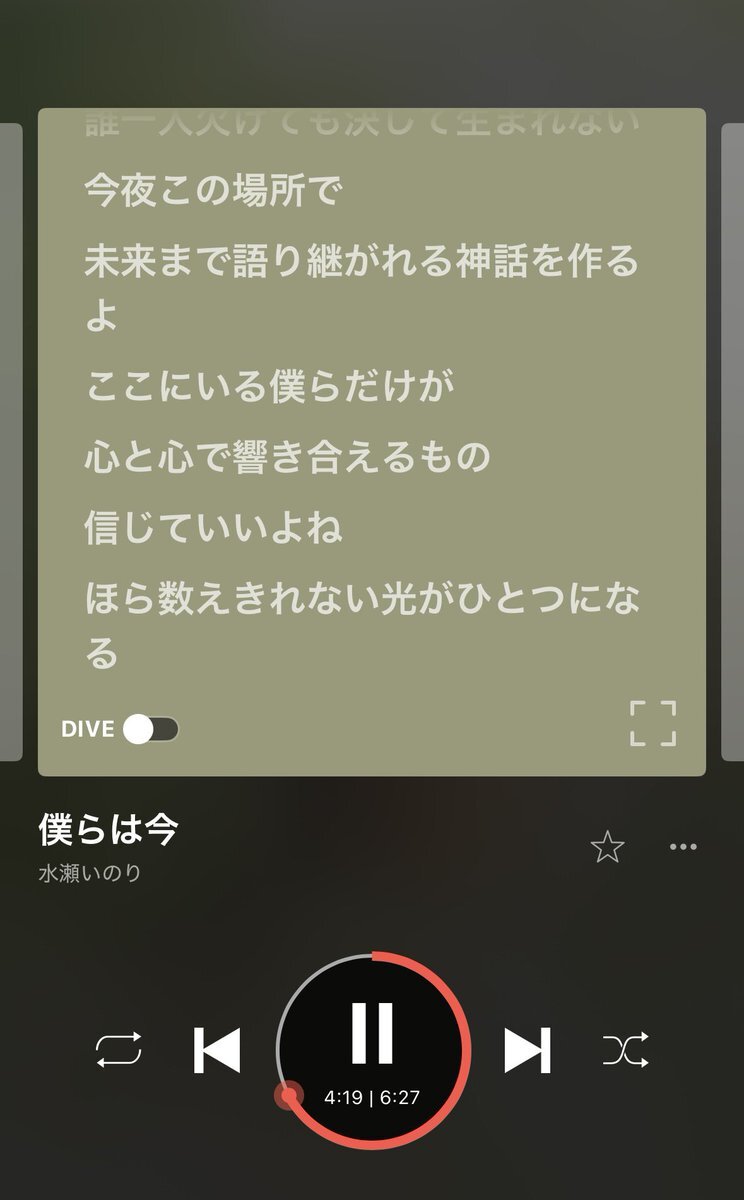
Task: Favorite 僕らは今 with the star
Action: coord(607,848)
